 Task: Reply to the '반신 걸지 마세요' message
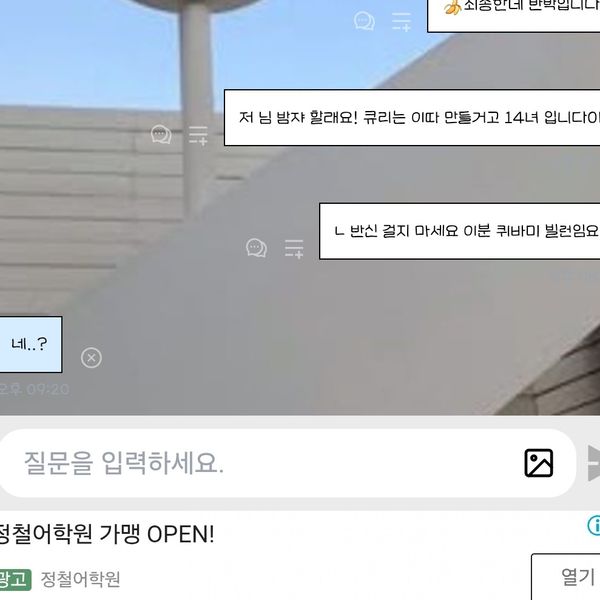pyautogui.click(x=256, y=248)
